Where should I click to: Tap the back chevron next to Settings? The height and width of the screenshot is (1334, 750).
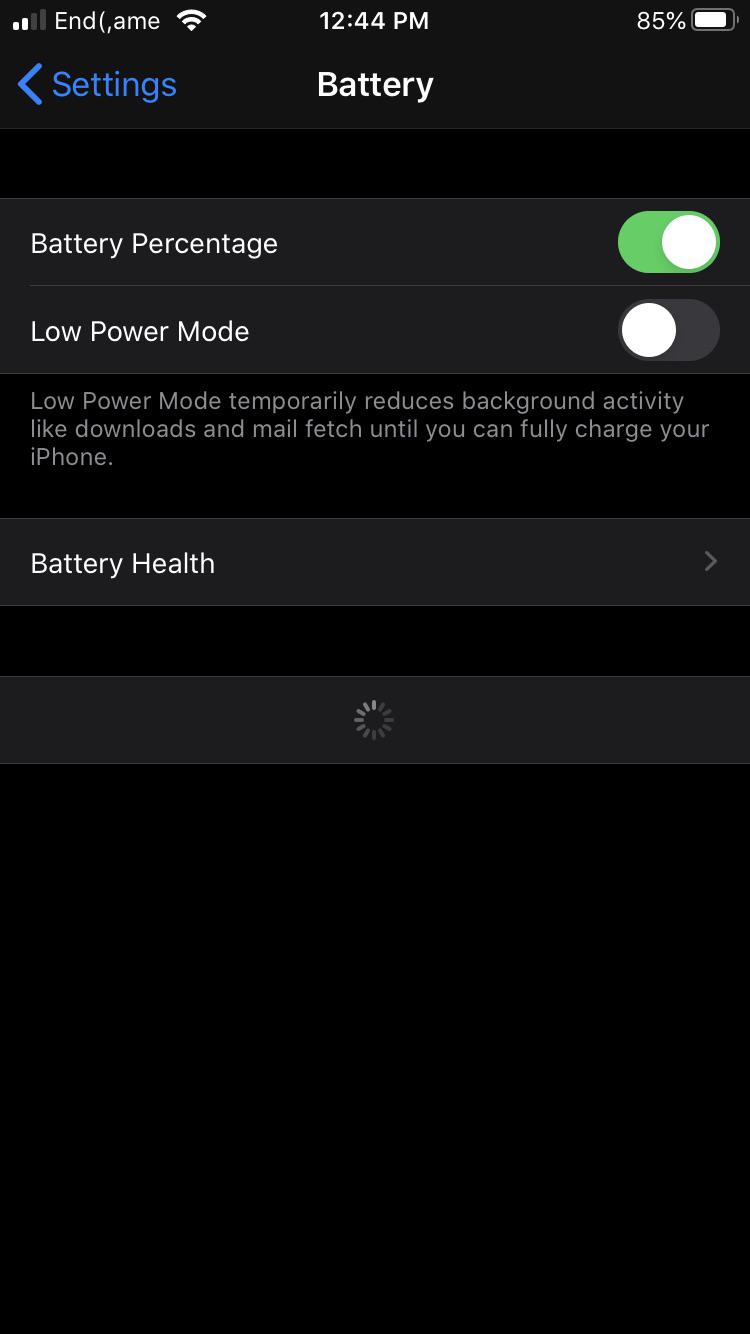[29, 84]
